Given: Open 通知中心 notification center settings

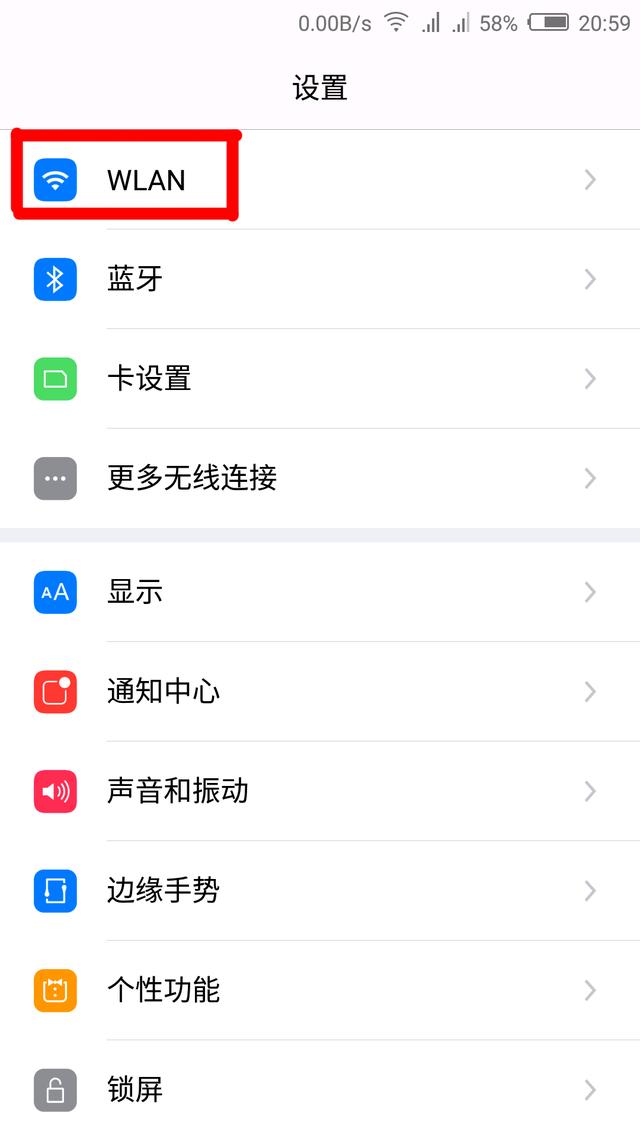Looking at the screenshot, I should [x=320, y=692].
